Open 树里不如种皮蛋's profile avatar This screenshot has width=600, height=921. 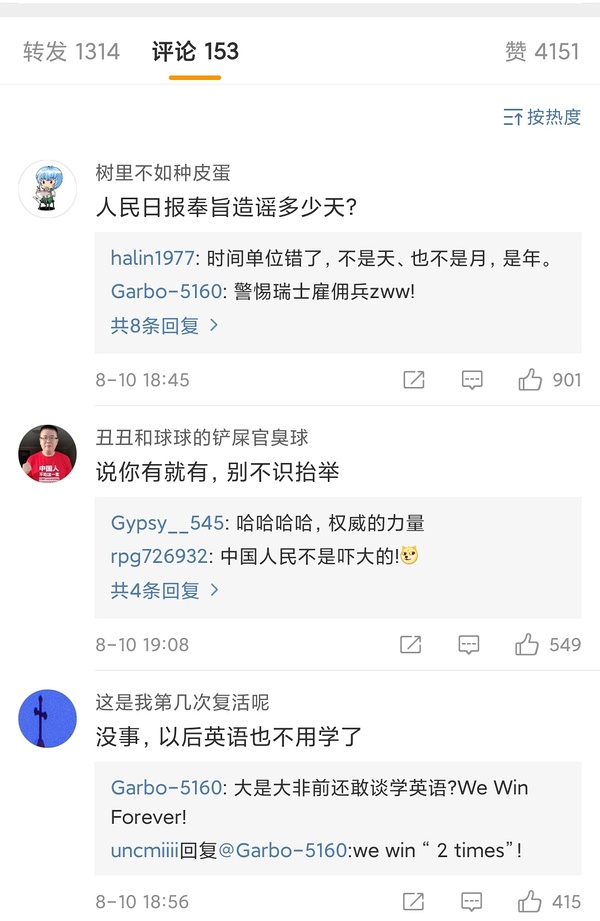[47, 189]
